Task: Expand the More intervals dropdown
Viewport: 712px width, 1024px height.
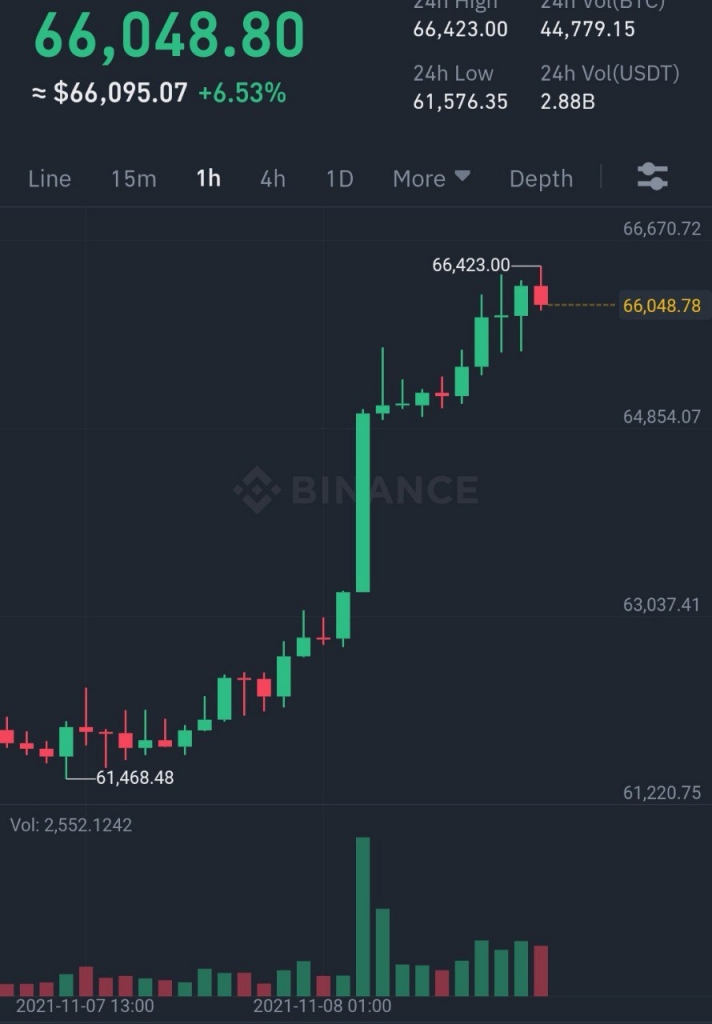Action: point(431,178)
